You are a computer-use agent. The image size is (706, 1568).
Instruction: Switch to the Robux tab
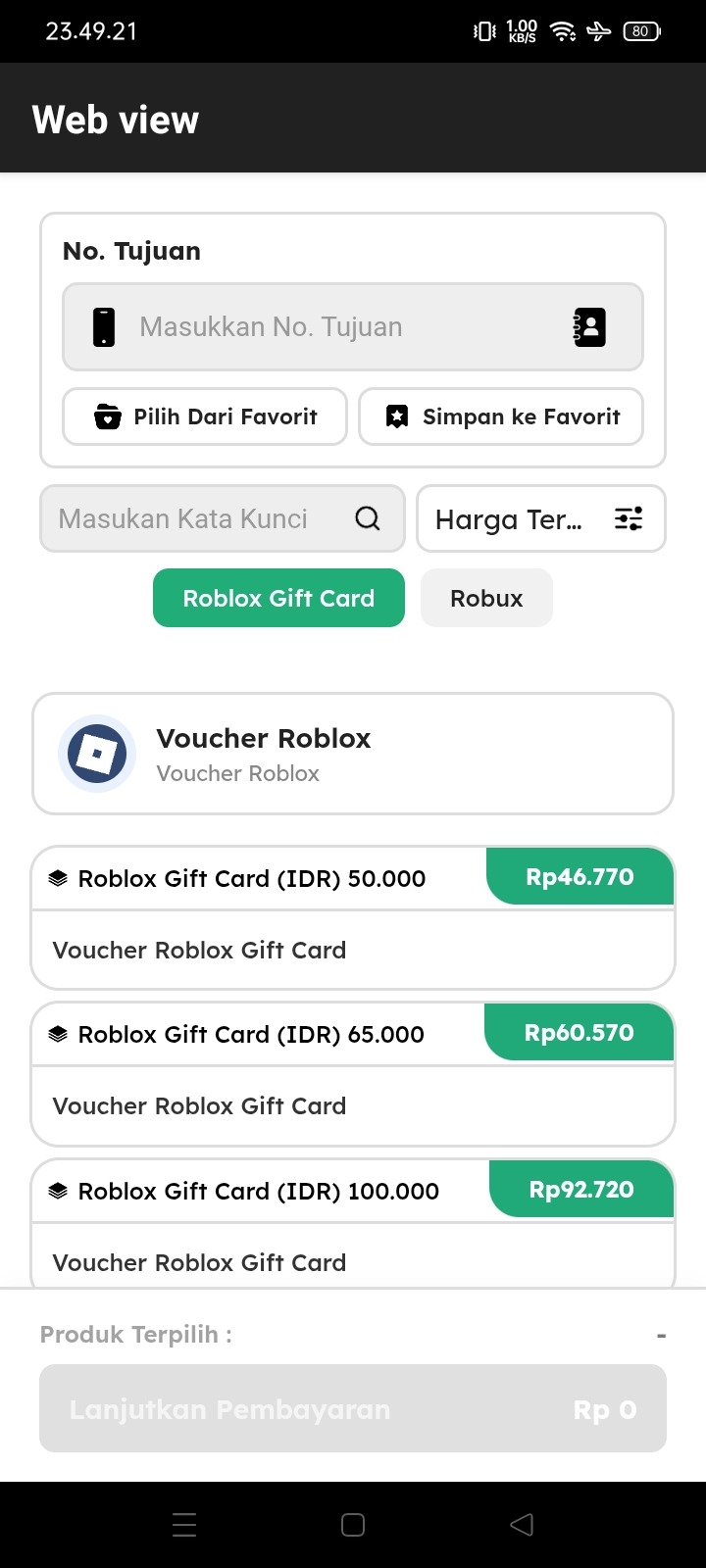[486, 598]
